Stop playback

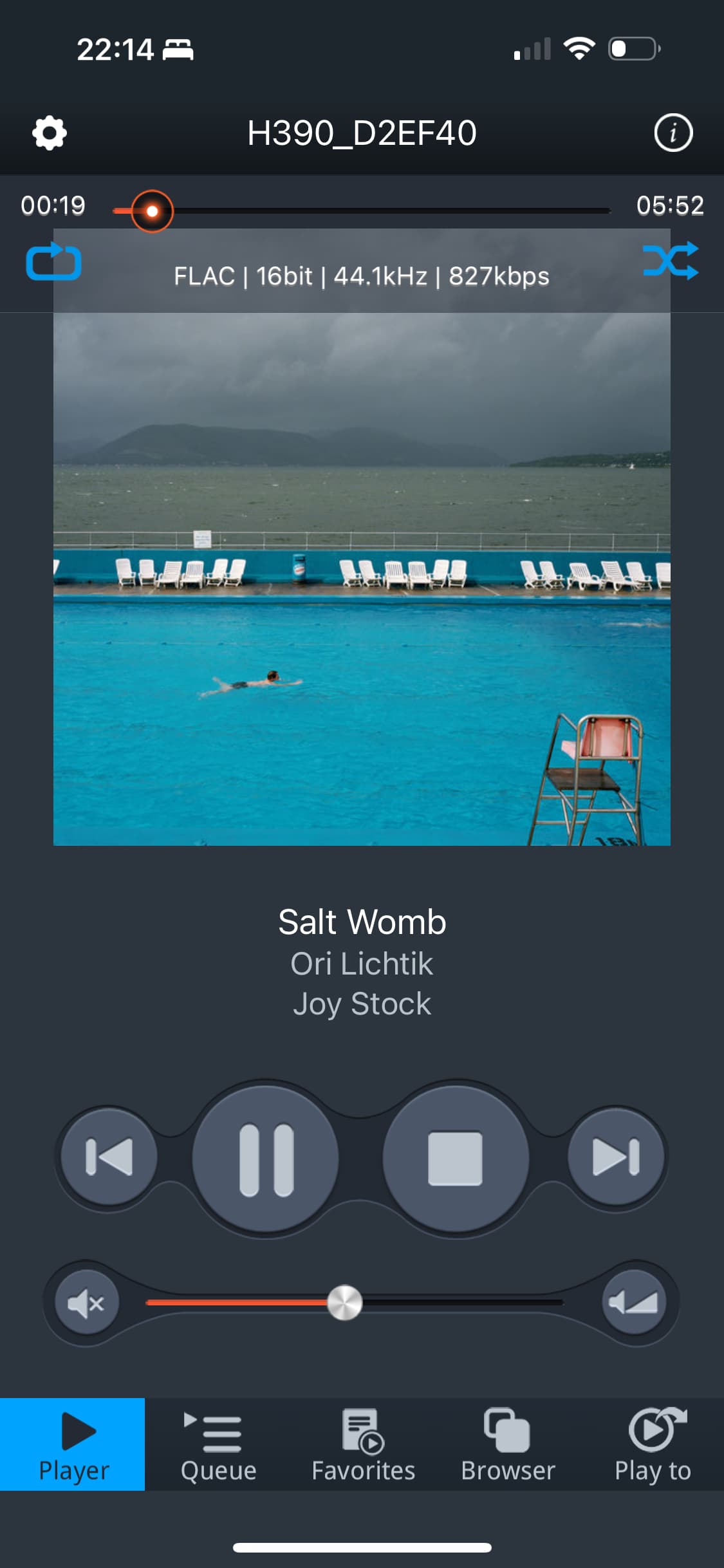pyautogui.click(x=456, y=1159)
